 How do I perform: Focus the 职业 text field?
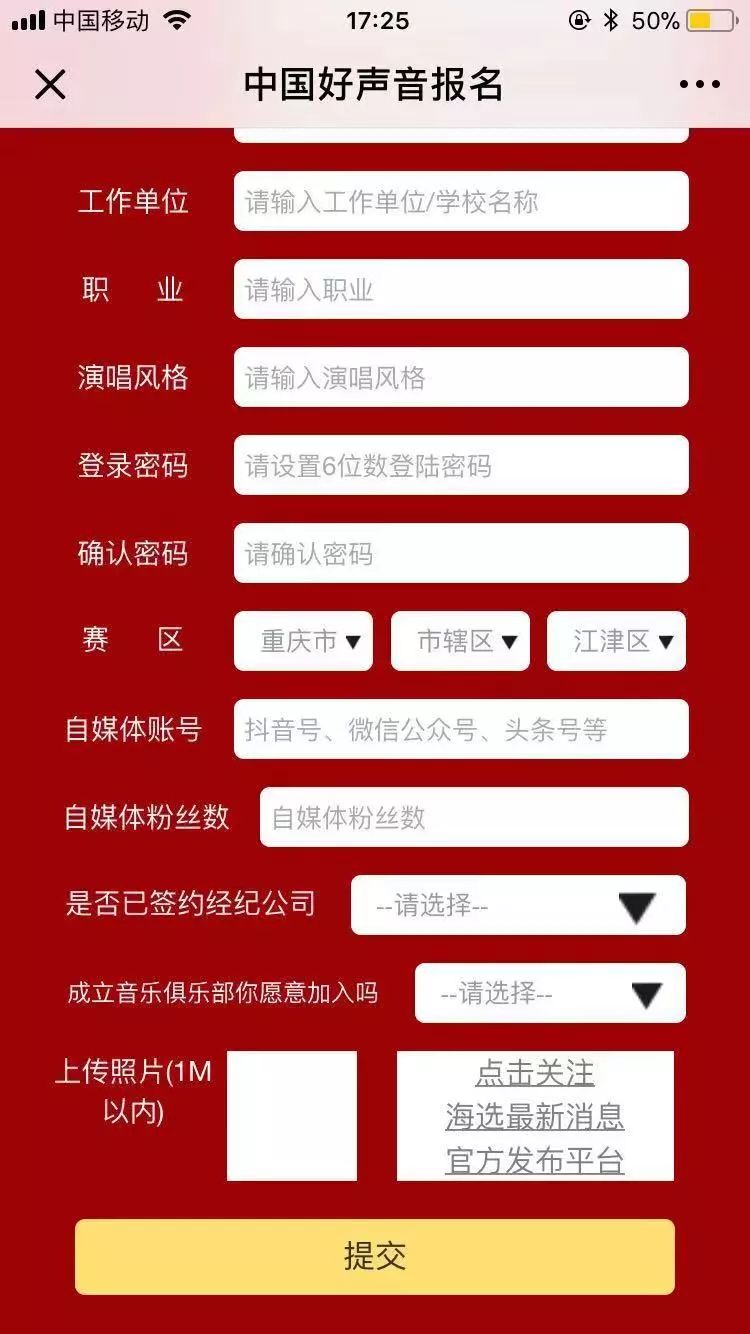461,289
